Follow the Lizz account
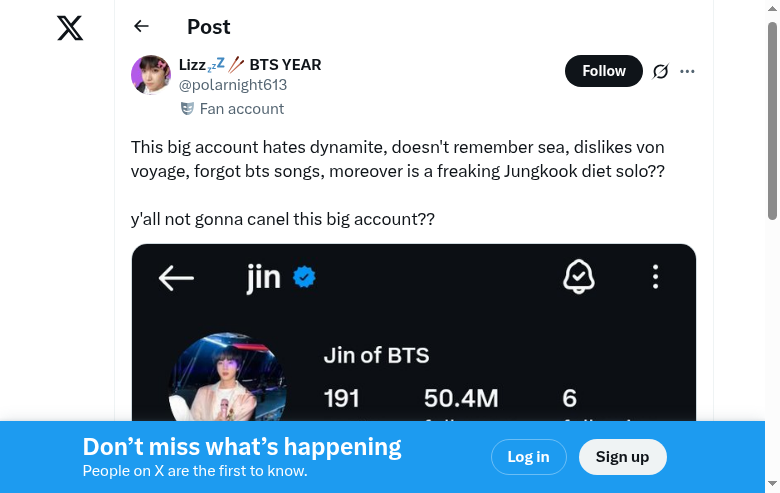This screenshot has height=493, width=780. (603, 71)
